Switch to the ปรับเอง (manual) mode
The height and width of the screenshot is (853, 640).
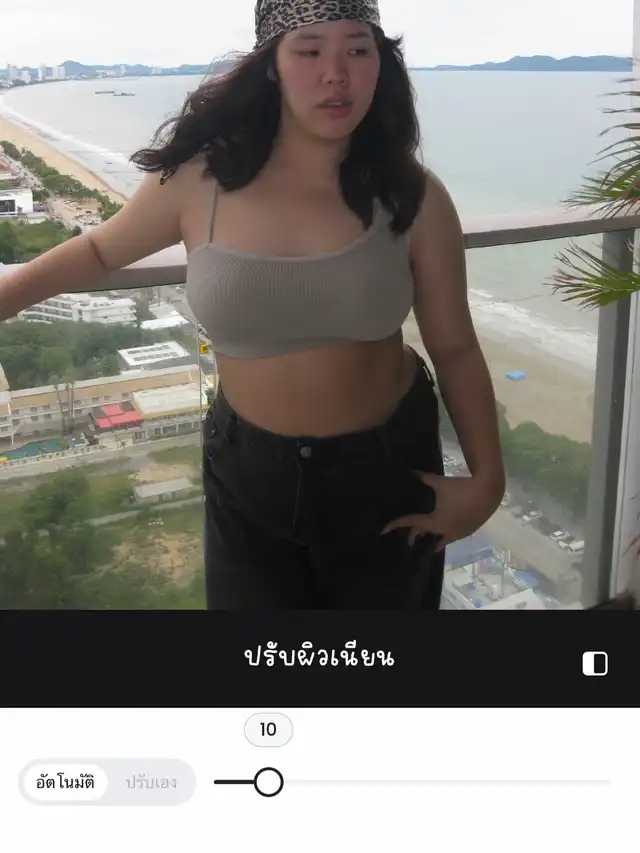coord(151,782)
